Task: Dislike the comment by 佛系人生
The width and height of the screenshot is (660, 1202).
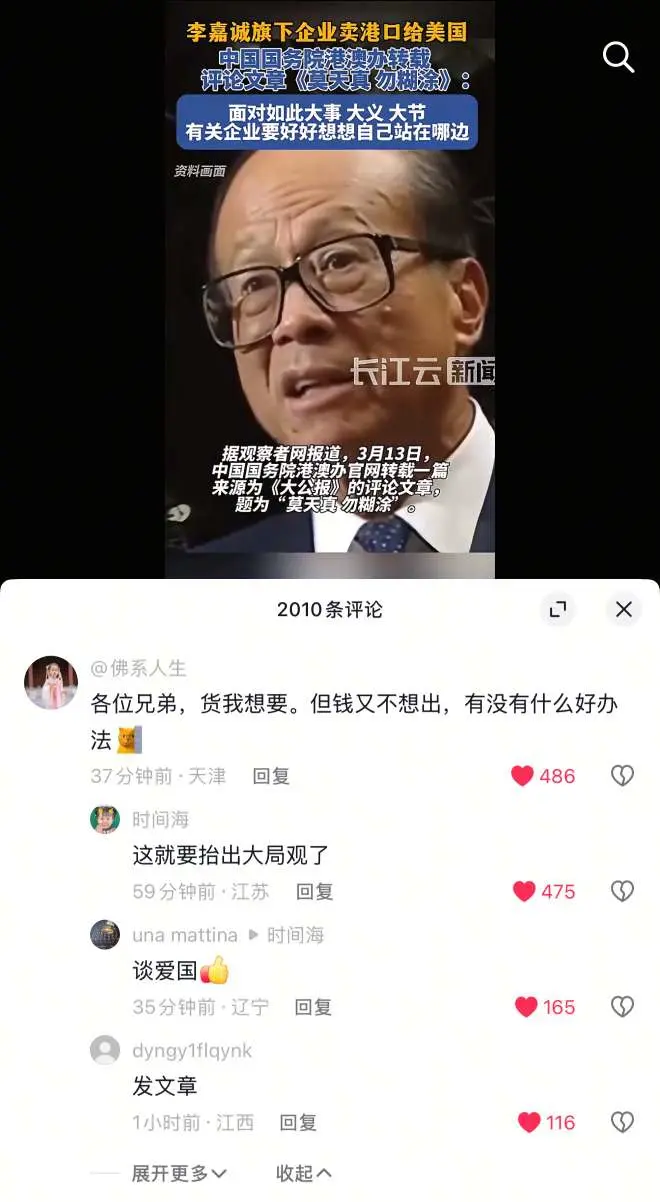Action: (x=622, y=776)
